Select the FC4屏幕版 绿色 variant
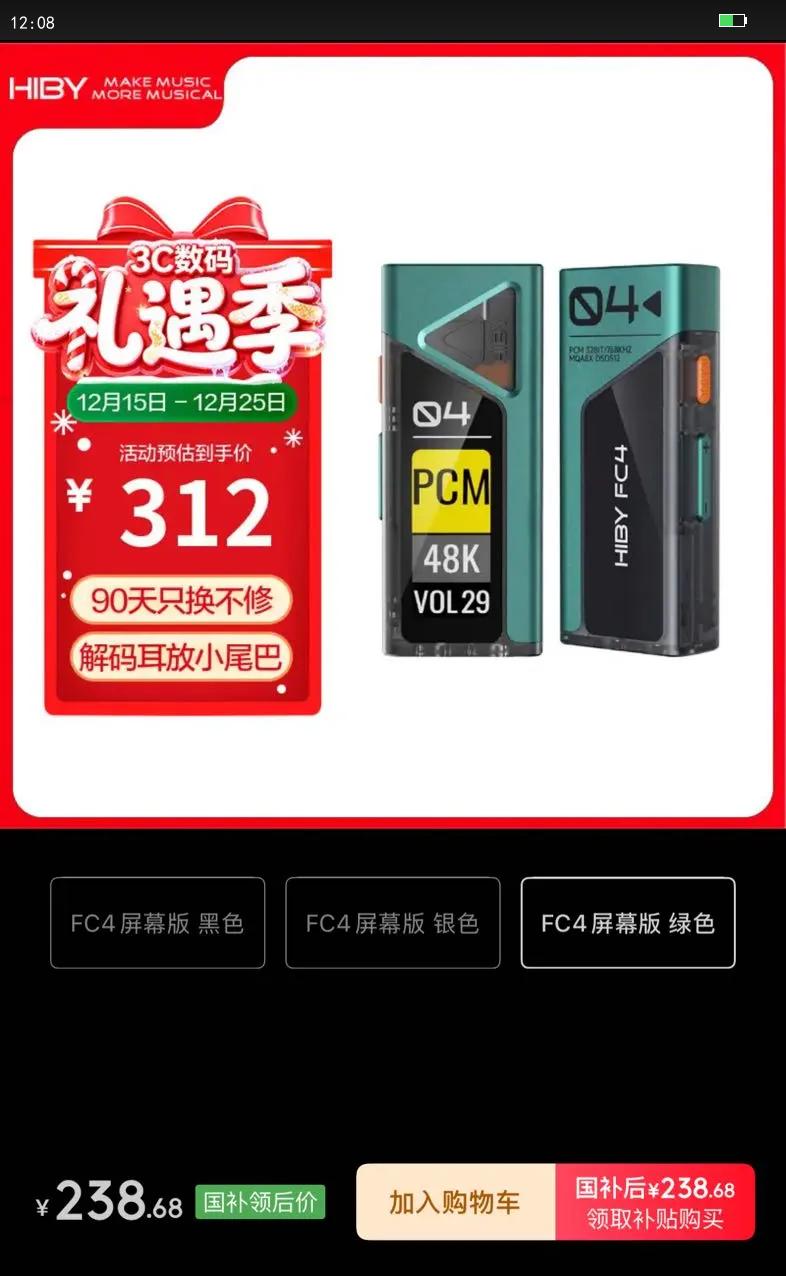Screen dimensions: 786x1276 pos(627,922)
